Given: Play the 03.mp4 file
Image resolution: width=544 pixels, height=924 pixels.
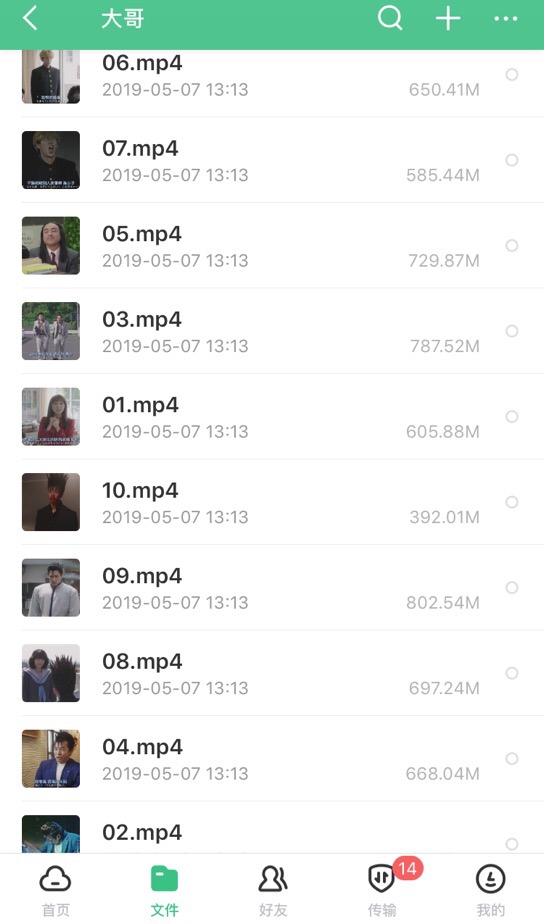Looking at the screenshot, I should (x=272, y=331).
